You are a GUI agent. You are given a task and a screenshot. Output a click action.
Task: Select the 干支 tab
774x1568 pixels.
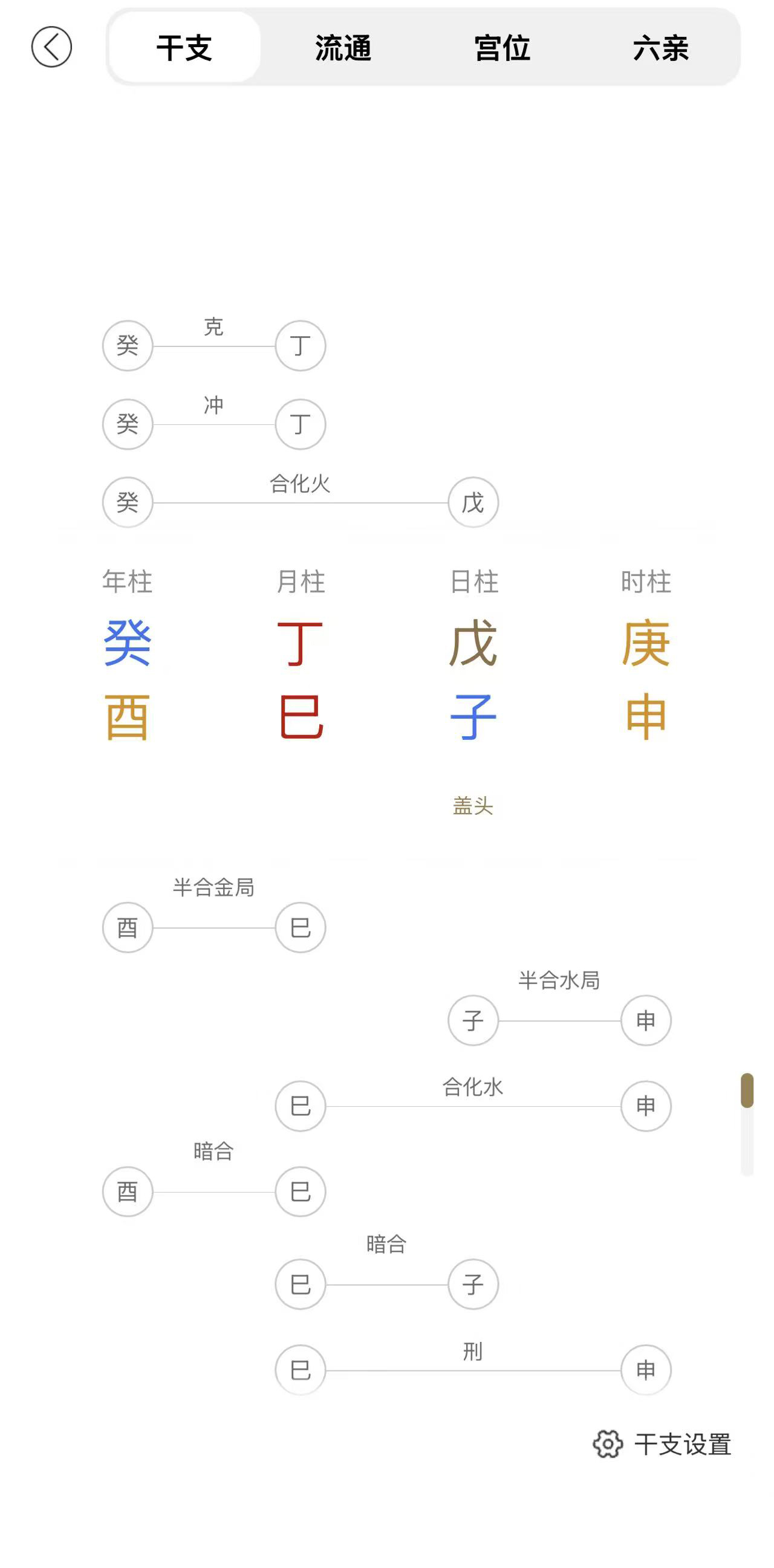tap(184, 48)
